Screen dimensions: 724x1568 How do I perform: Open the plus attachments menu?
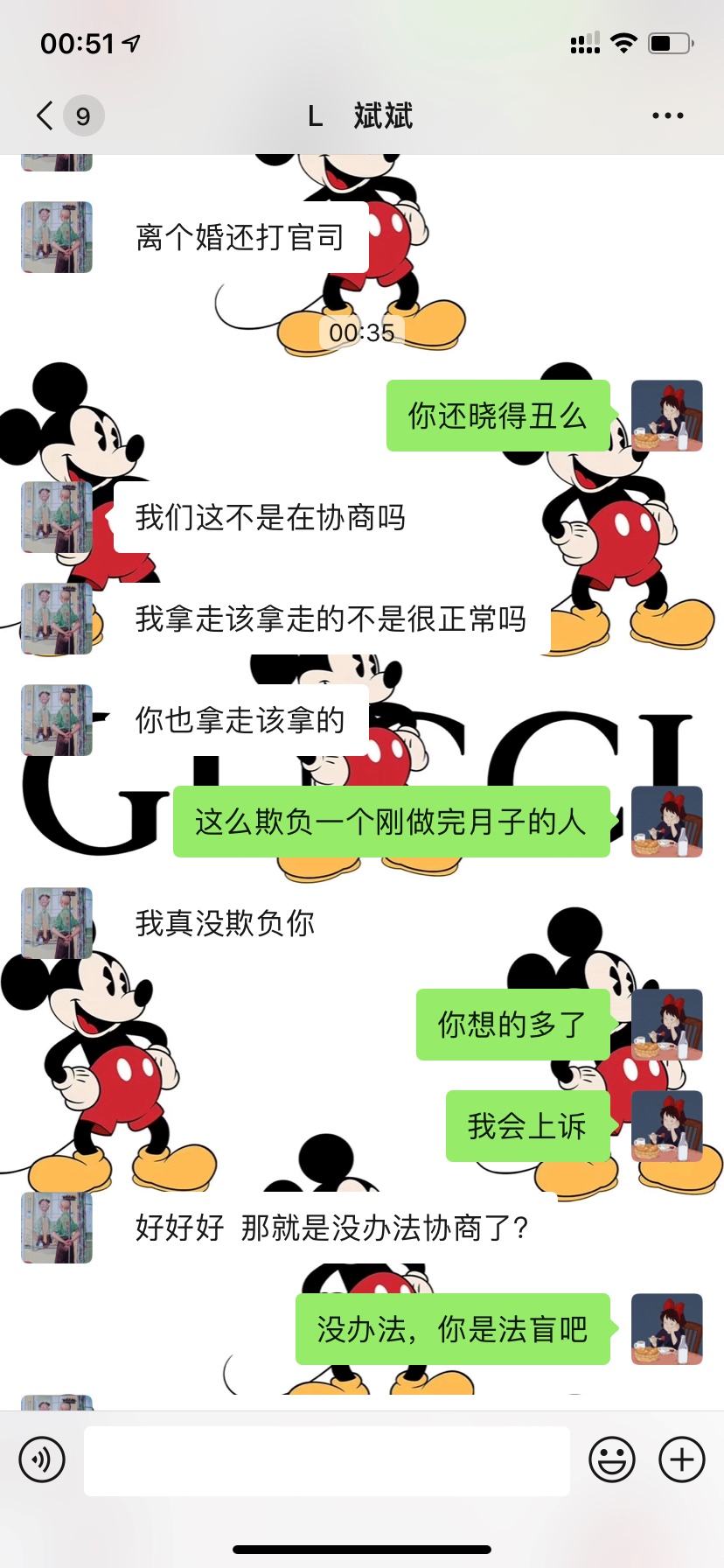click(682, 1459)
